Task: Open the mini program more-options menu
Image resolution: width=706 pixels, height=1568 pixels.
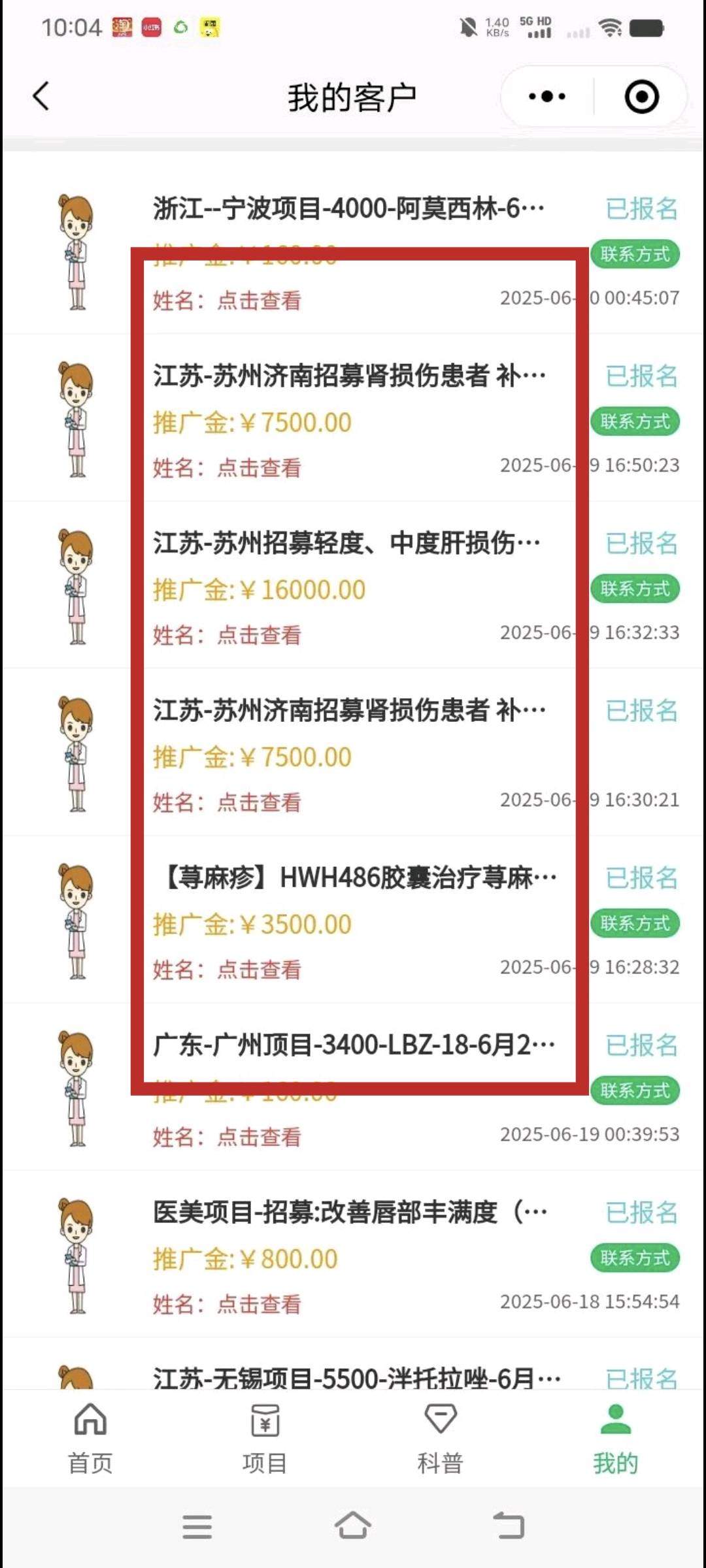Action: click(547, 97)
